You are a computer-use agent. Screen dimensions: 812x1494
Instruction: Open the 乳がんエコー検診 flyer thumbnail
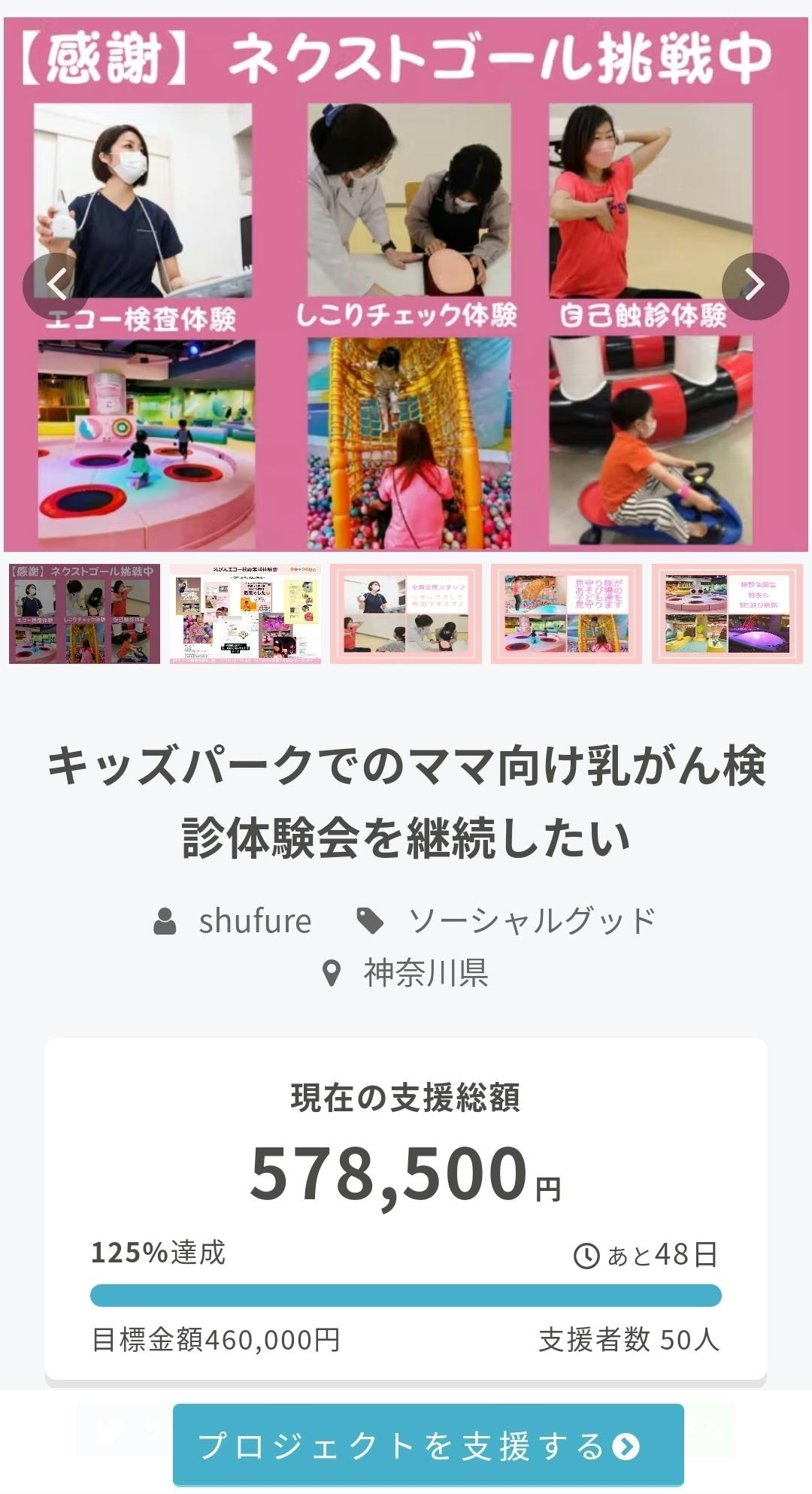tap(245, 614)
